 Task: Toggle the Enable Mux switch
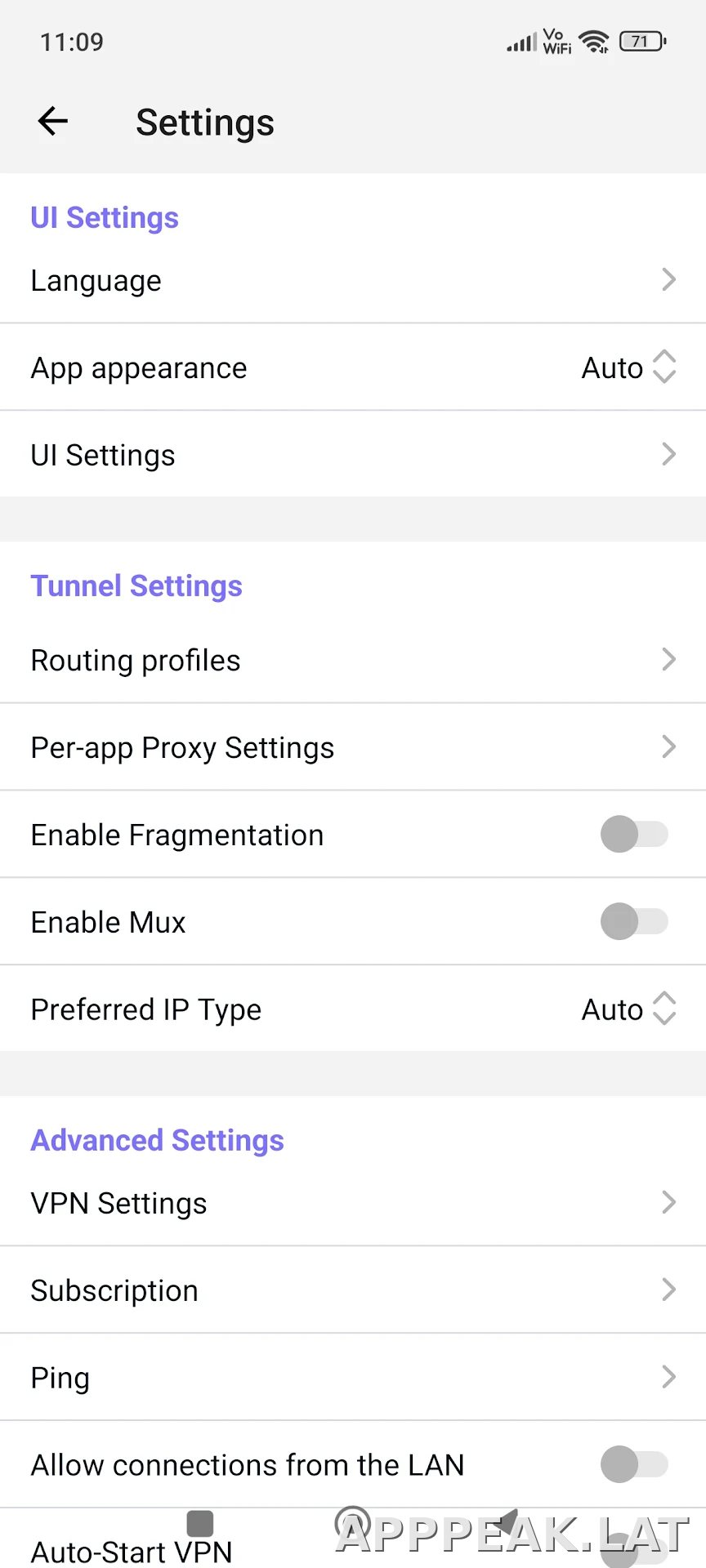pyautogui.click(x=634, y=922)
